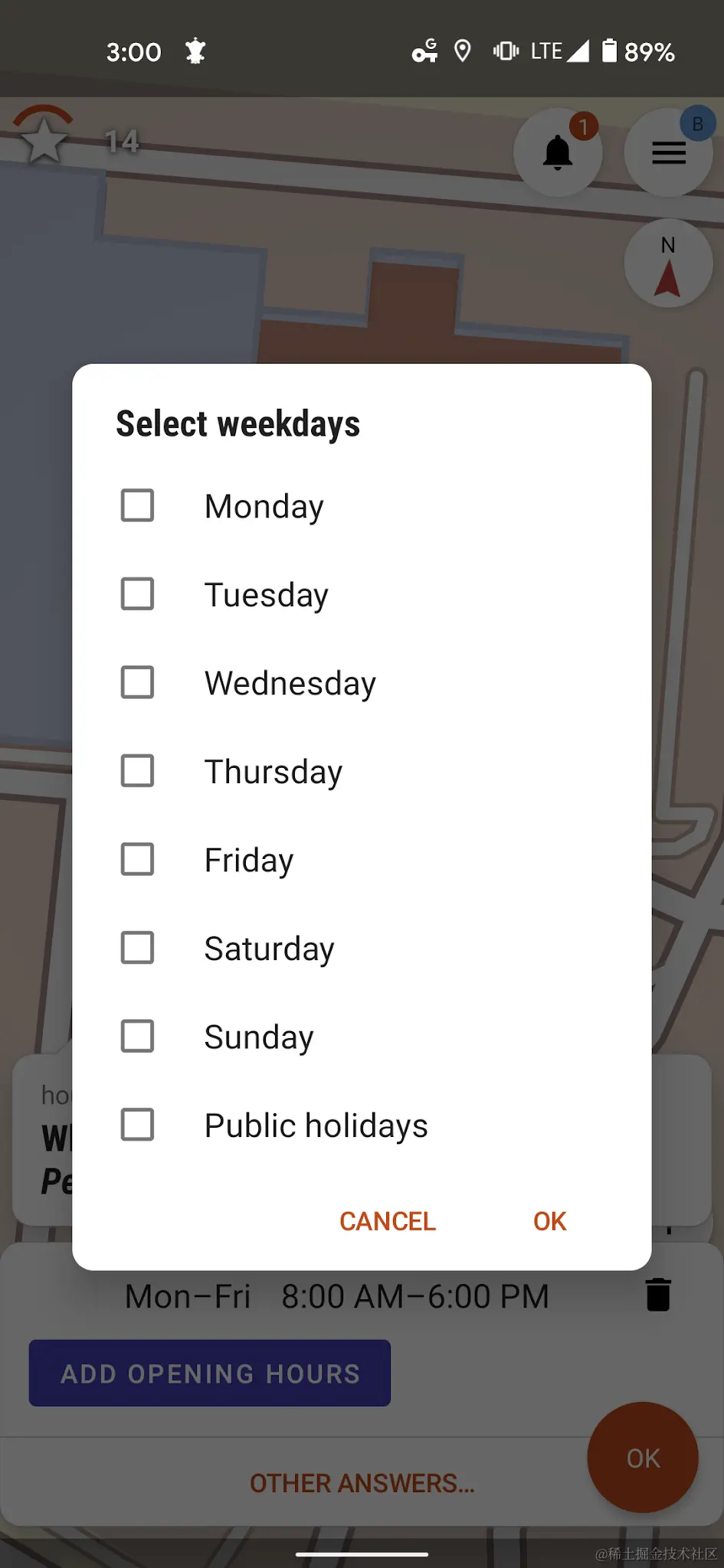The height and width of the screenshot is (1568, 724).
Task: Mark Friday as selected
Action: [138, 860]
